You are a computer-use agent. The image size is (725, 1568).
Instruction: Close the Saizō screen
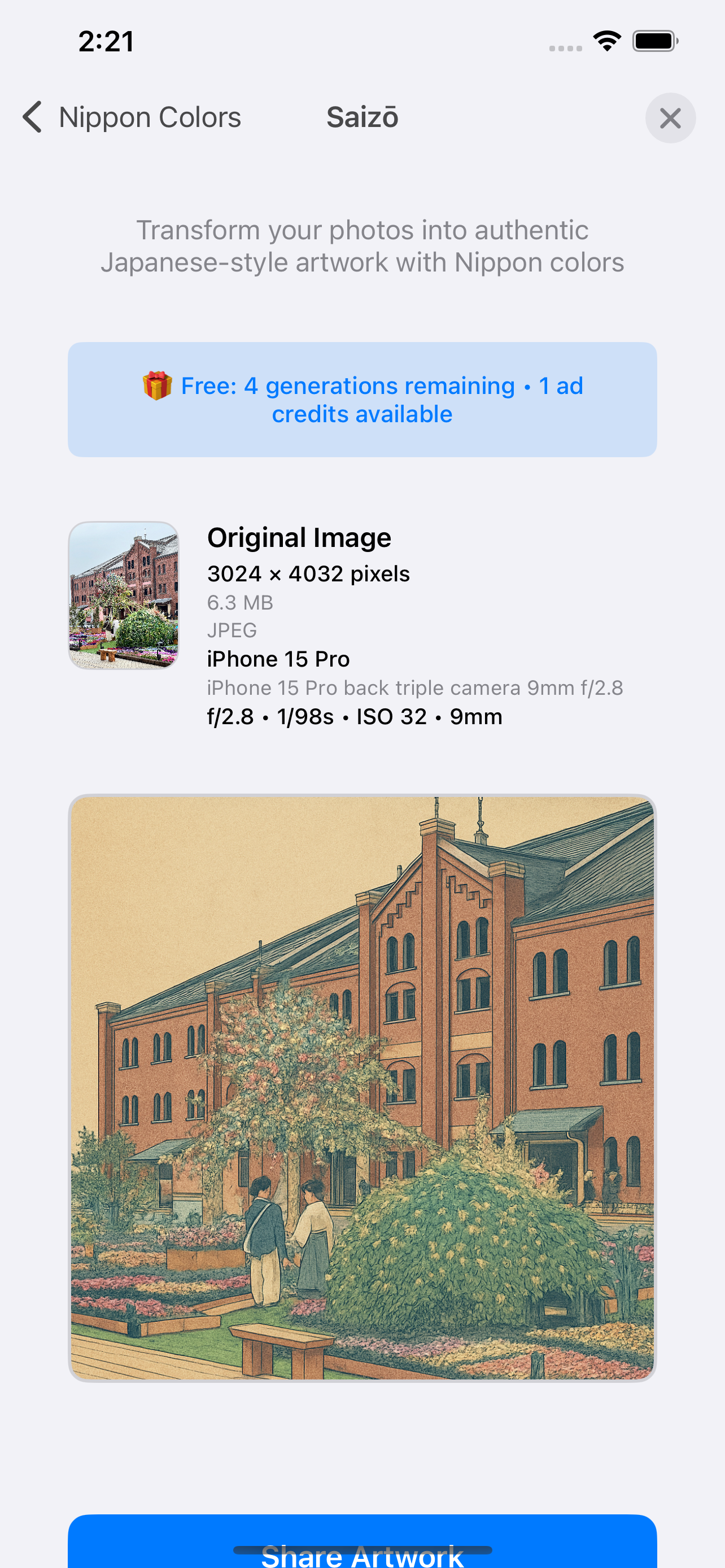tap(670, 118)
